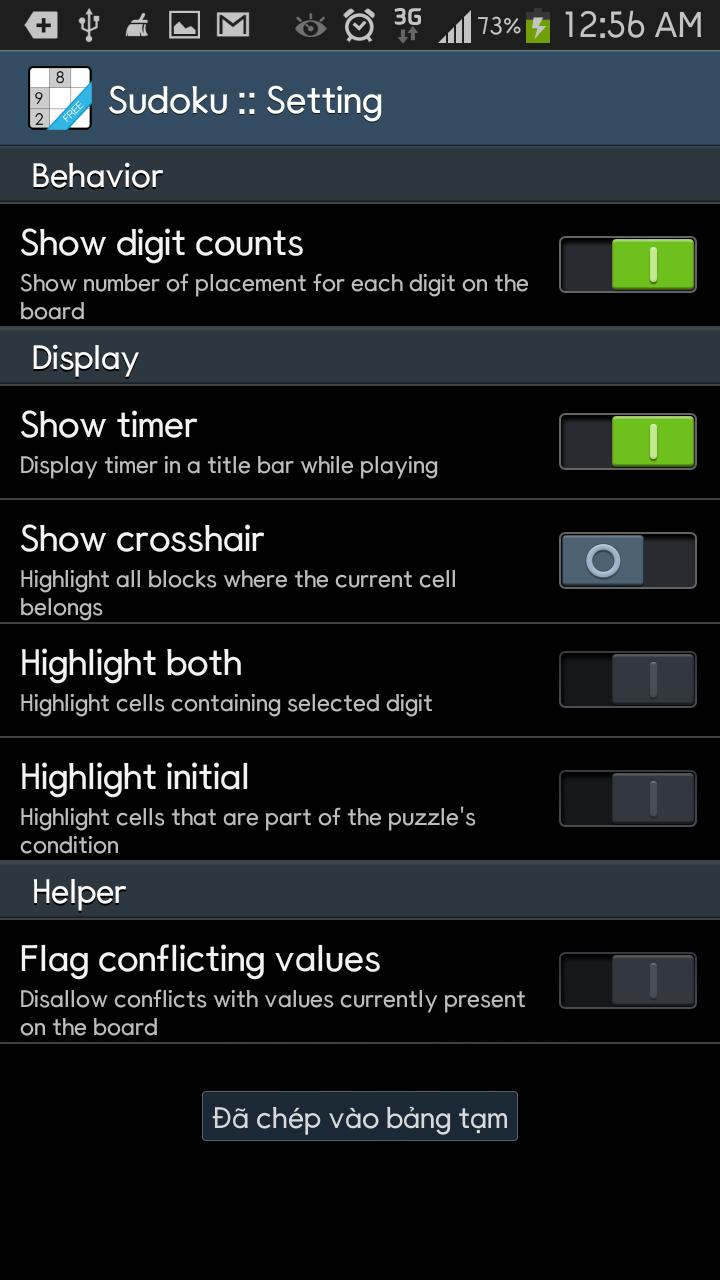Enable Flag conflicting values switch
This screenshot has height=1280, width=720.
[627, 981]
